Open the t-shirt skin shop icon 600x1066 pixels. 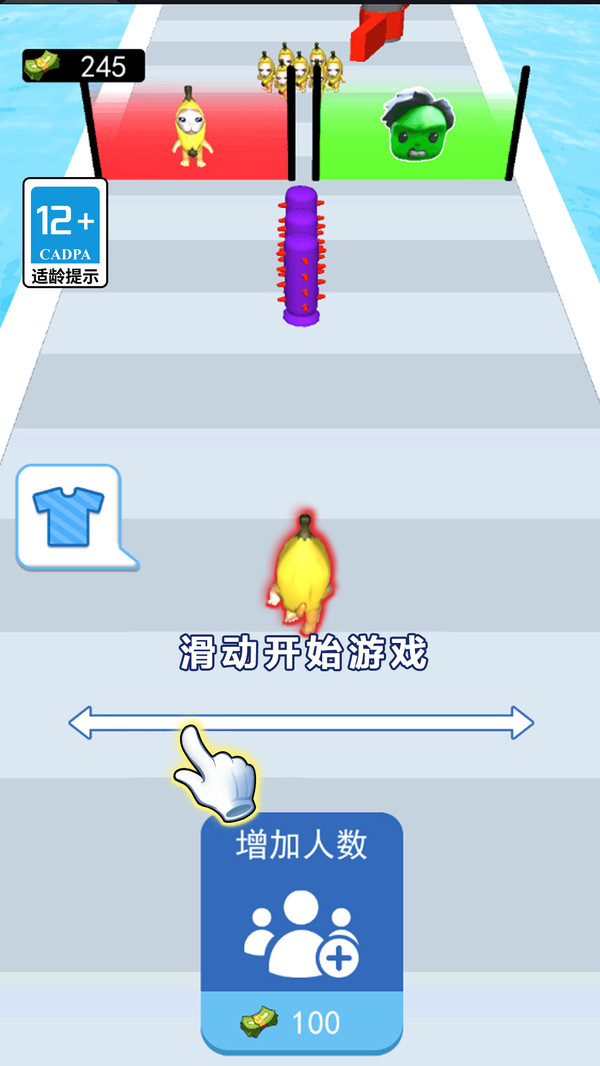(x=68, y=517)
